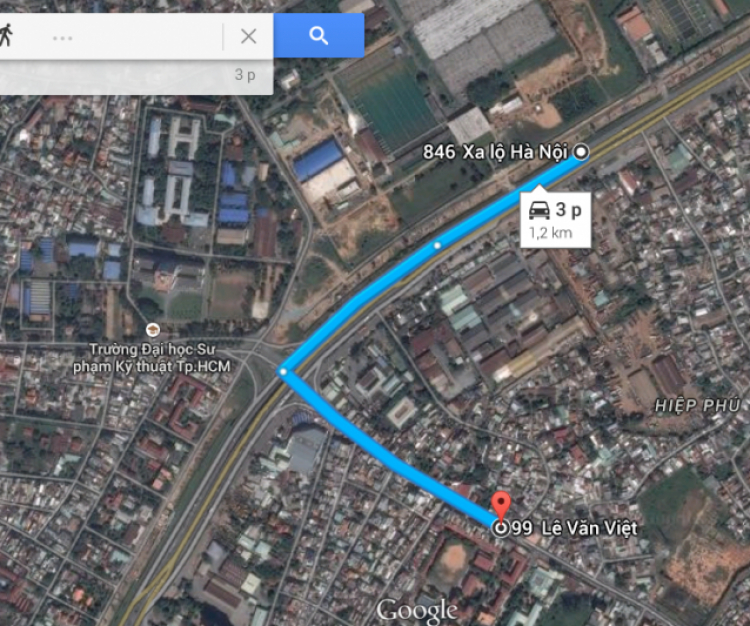Tap the red pin at 99 Lê Văn Việt
The height and width of the screenshot is (626, 750).
(502, 506)
